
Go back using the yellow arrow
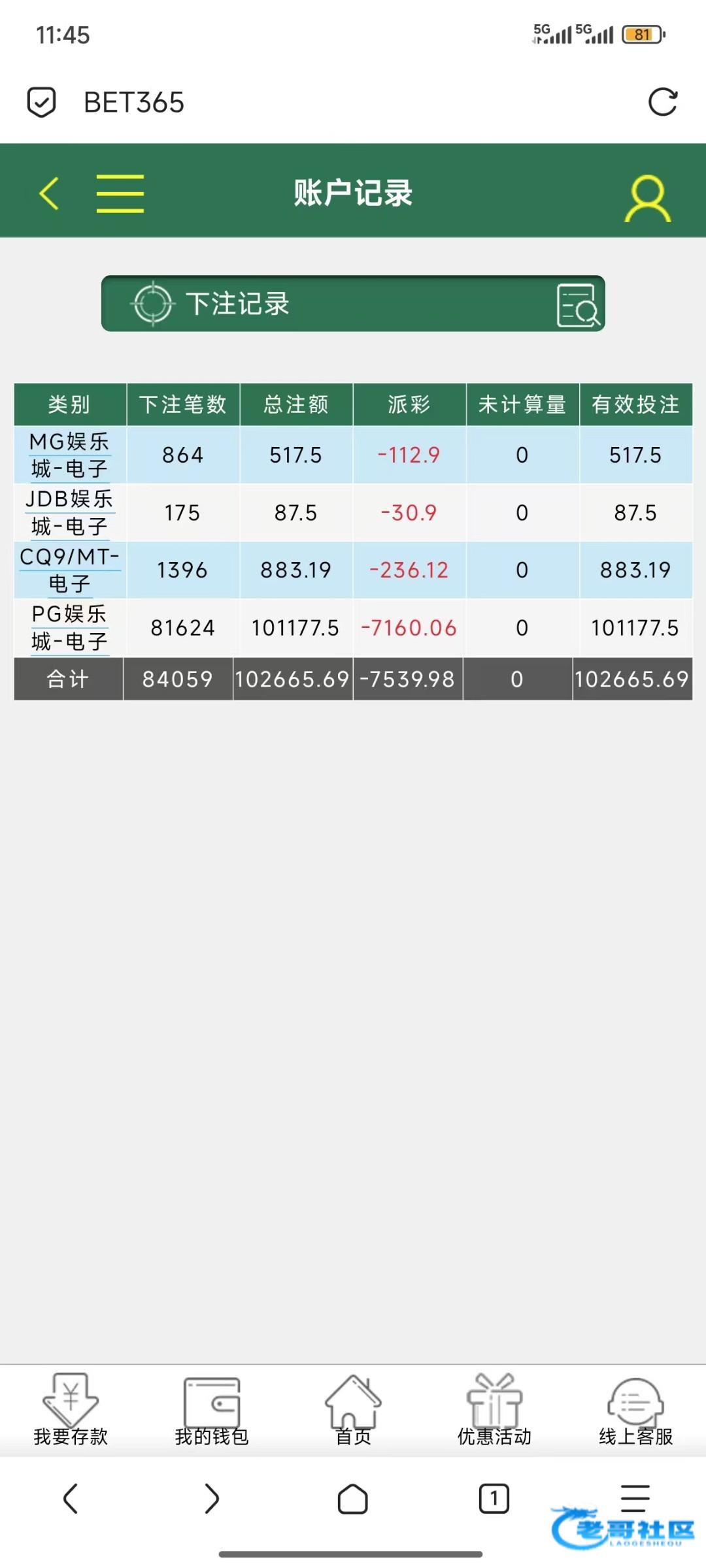coord(50,193)
